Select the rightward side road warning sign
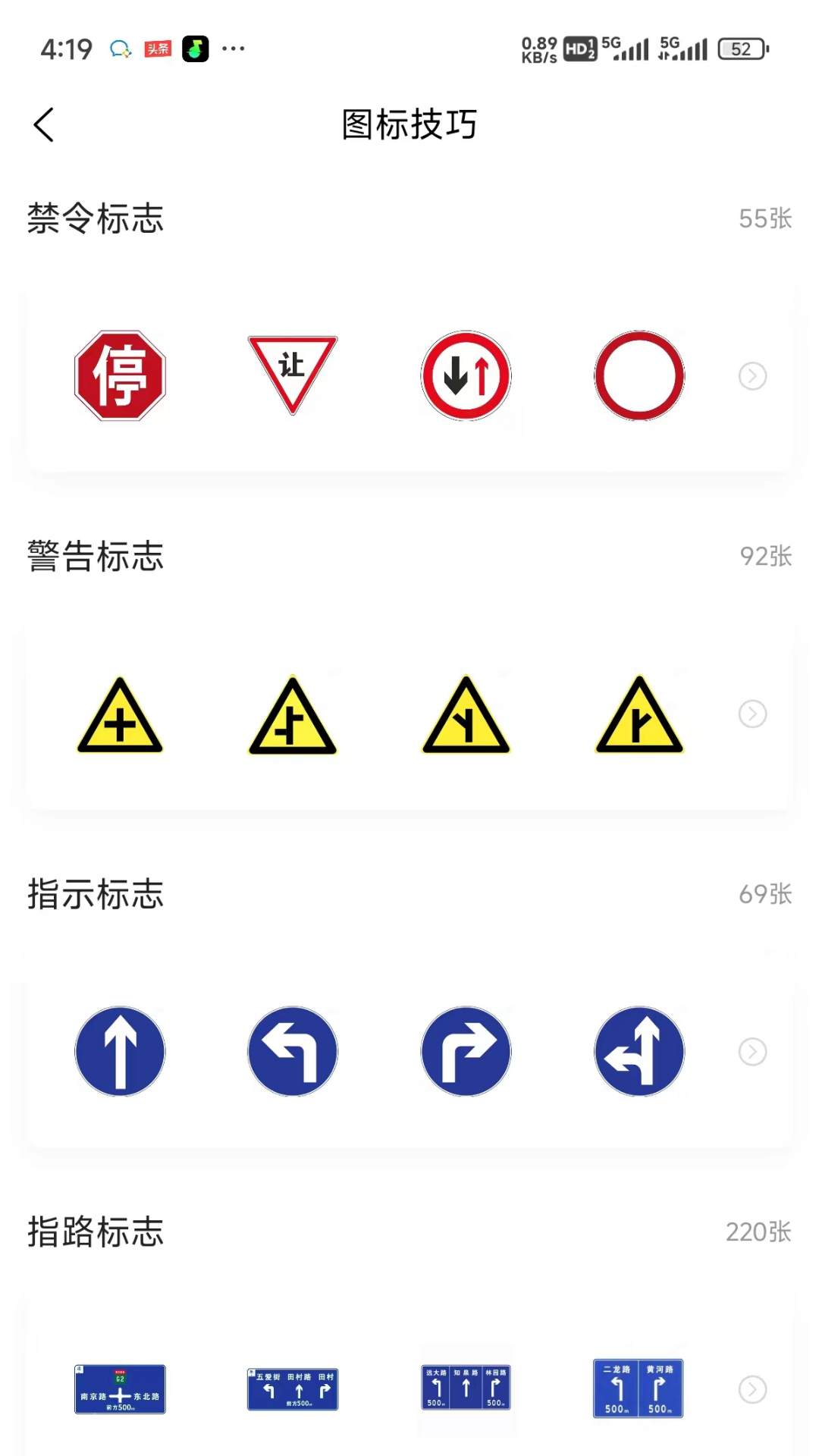 click(639, 714)
